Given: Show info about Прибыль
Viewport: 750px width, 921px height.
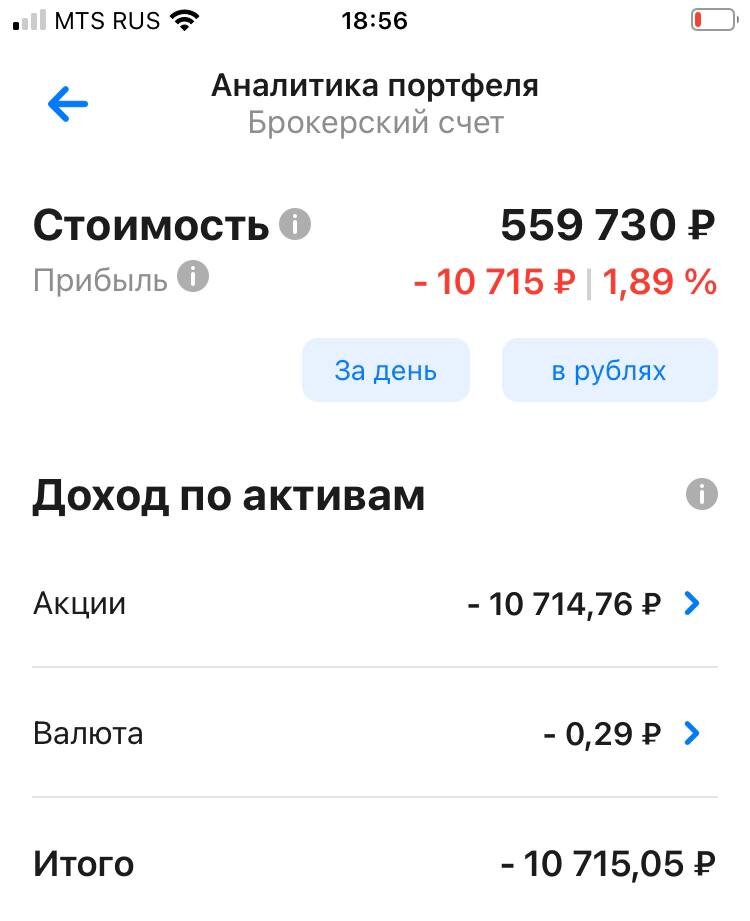Looking at the screenshot, I should tap(193, 277).
